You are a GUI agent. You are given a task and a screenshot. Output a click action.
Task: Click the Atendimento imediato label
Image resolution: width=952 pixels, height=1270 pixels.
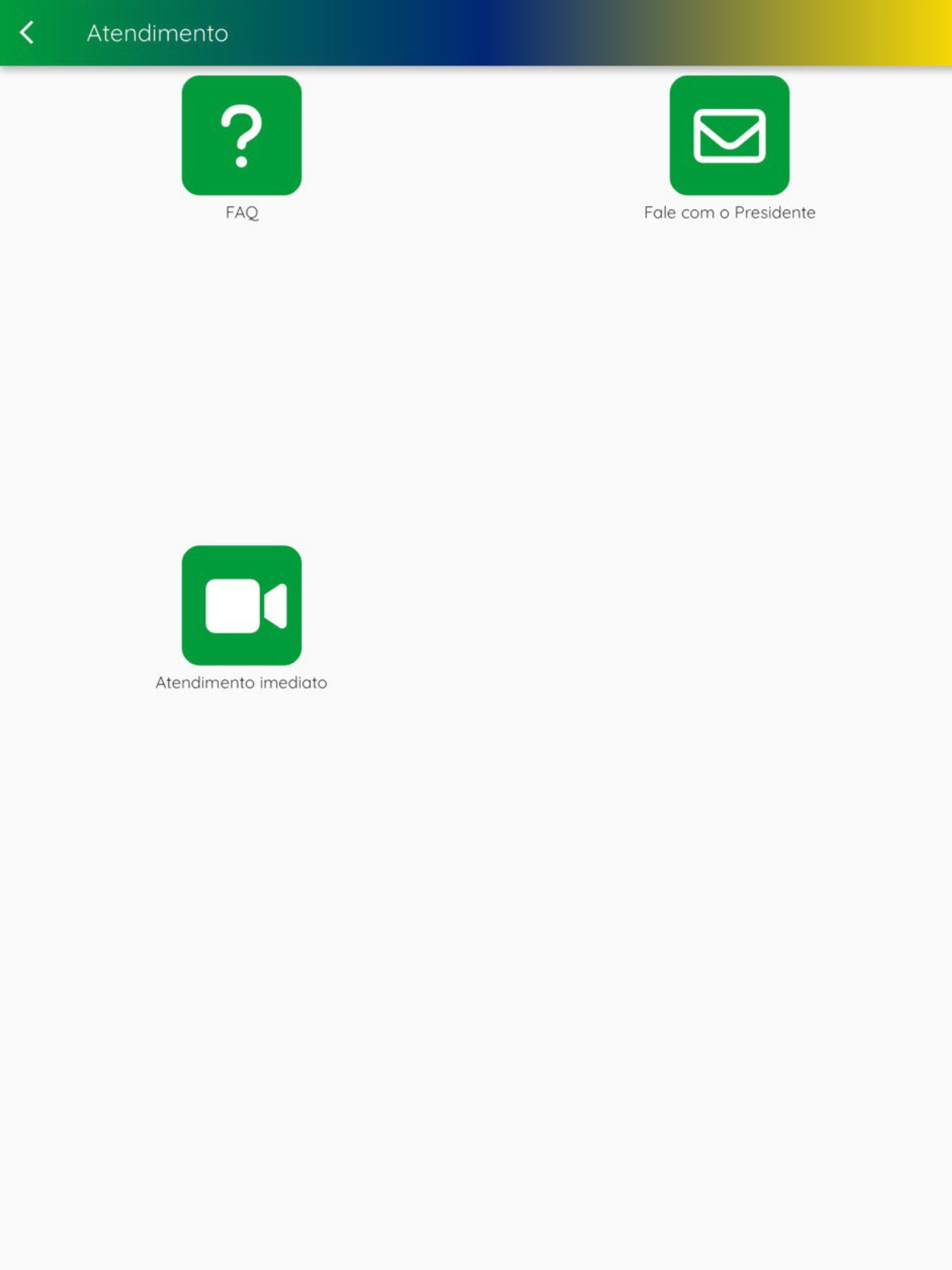click(242, 683)
